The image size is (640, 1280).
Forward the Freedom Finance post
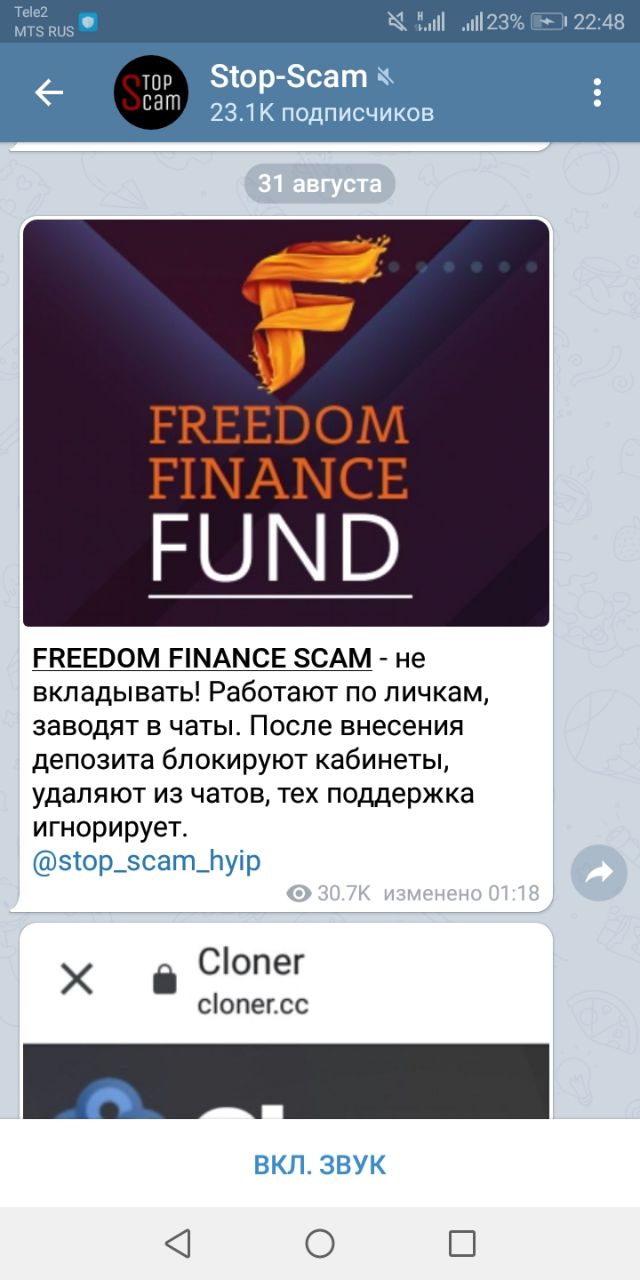click(598, 873)
